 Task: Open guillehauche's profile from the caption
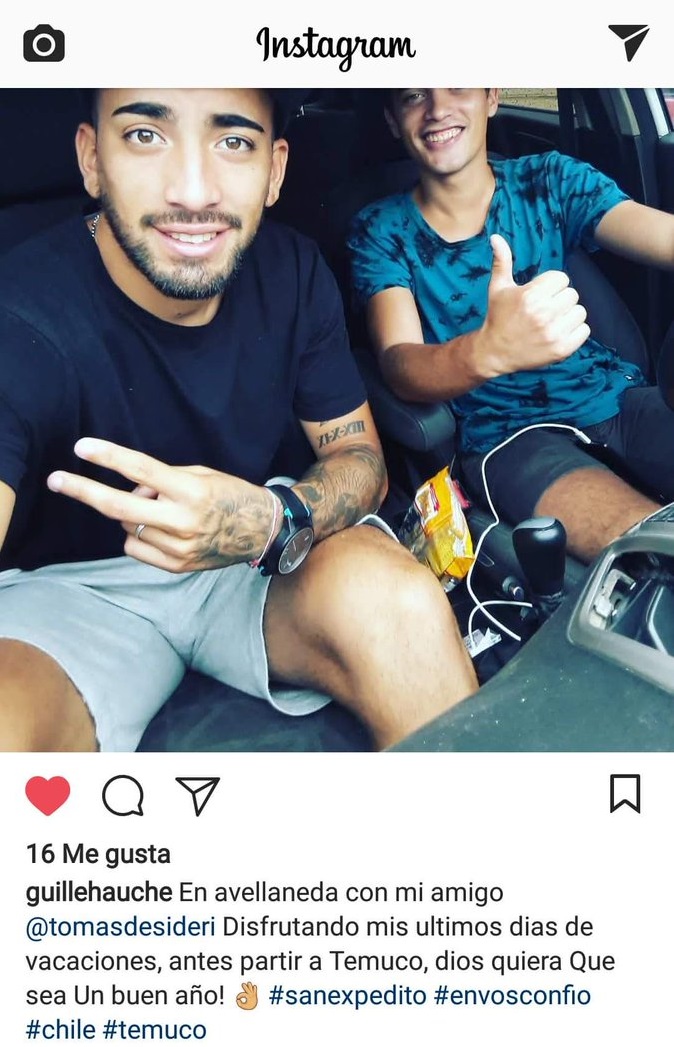[99, 892]
